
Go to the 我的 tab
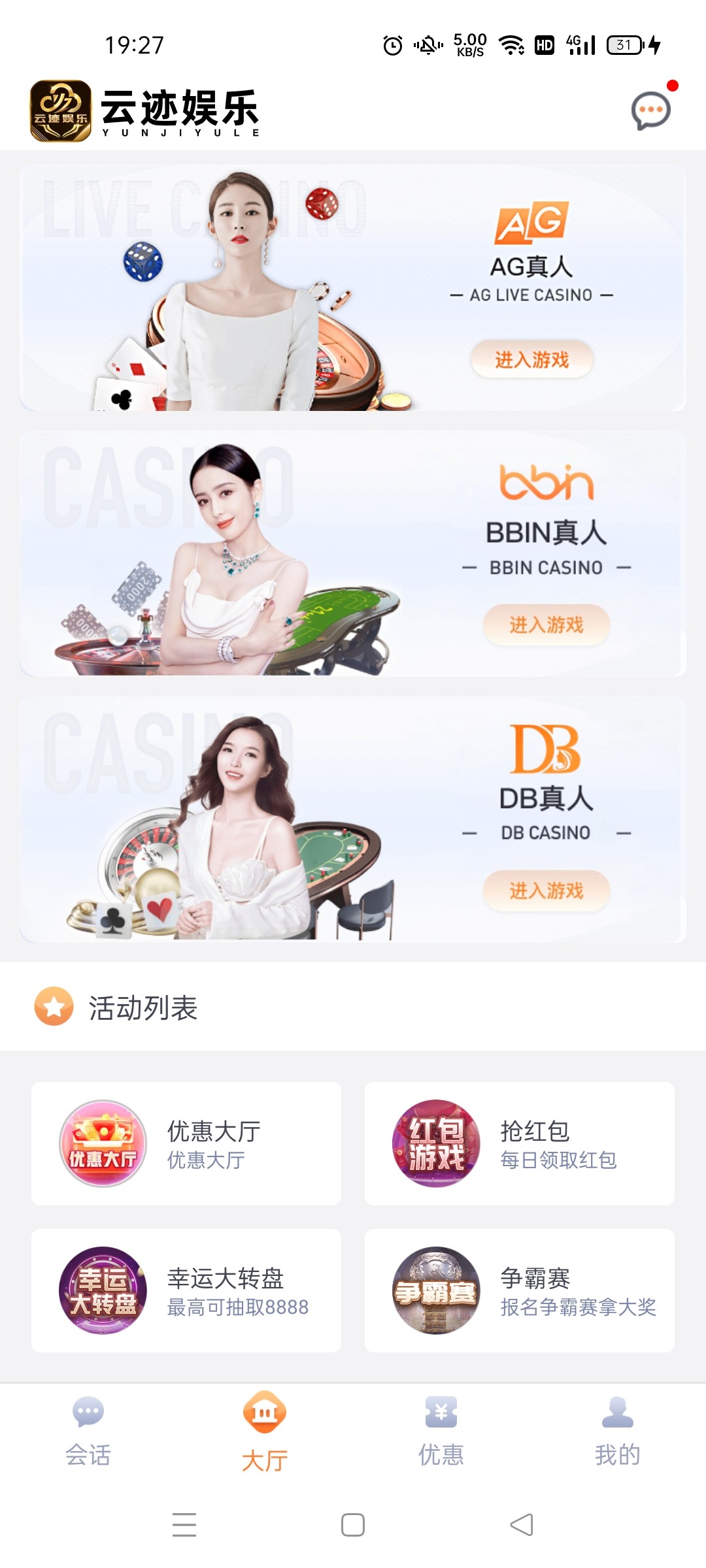618,1431
